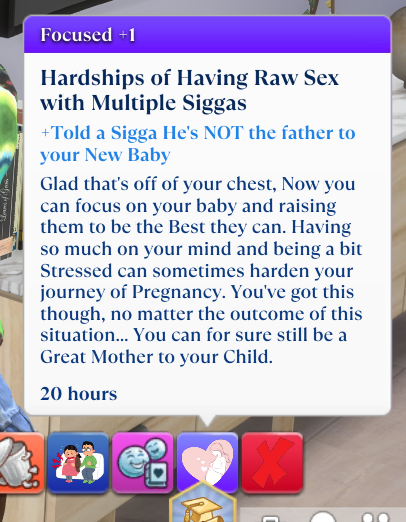
Task: Open the graduation cap hexagon icon
Action: point(203,503)
